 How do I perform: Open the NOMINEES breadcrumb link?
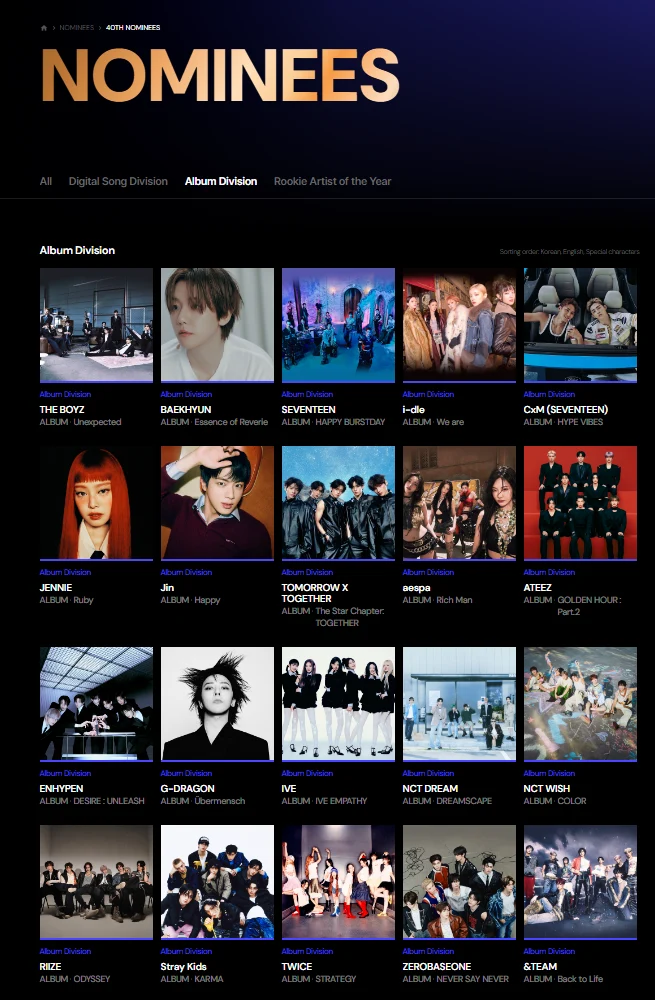[x=77, y=28]
